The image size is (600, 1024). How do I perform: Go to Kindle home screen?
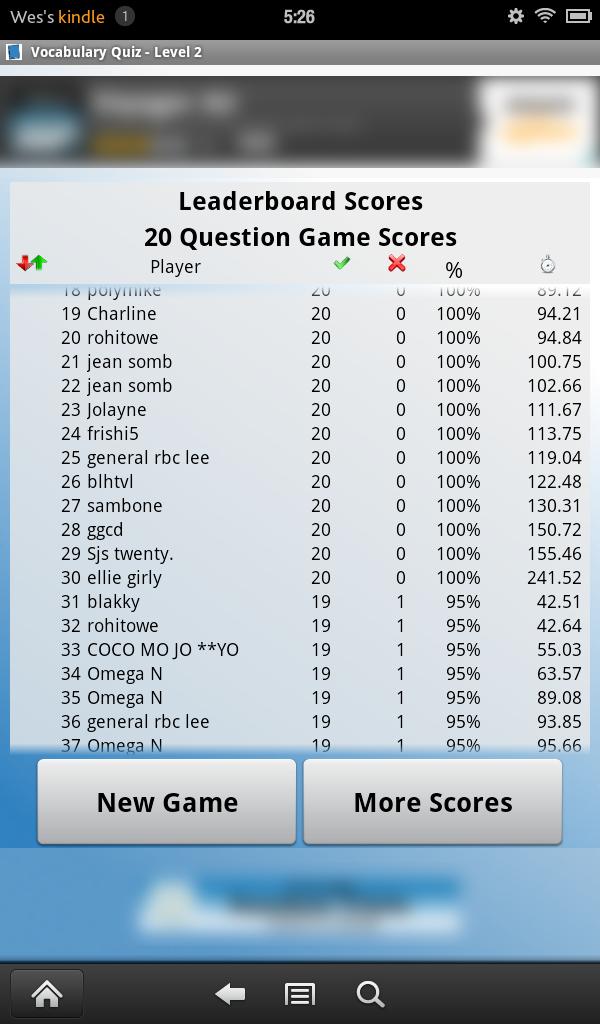click(46, 994)
